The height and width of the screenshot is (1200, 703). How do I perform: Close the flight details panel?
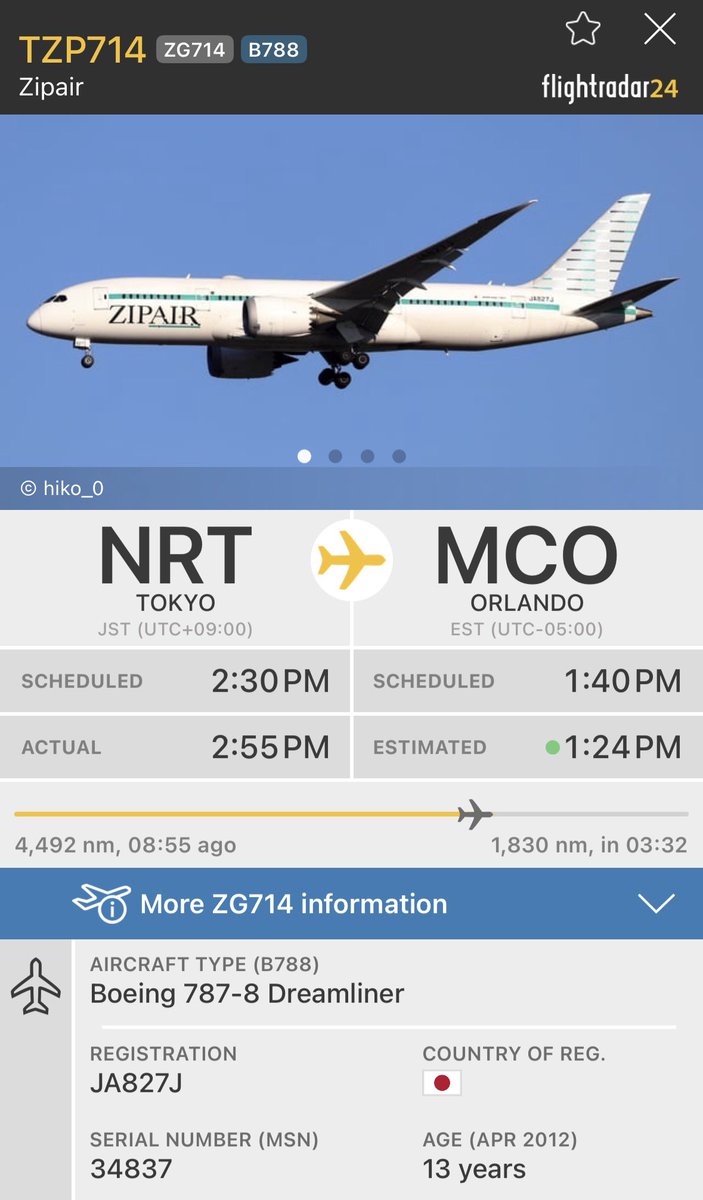pos(660,29)
